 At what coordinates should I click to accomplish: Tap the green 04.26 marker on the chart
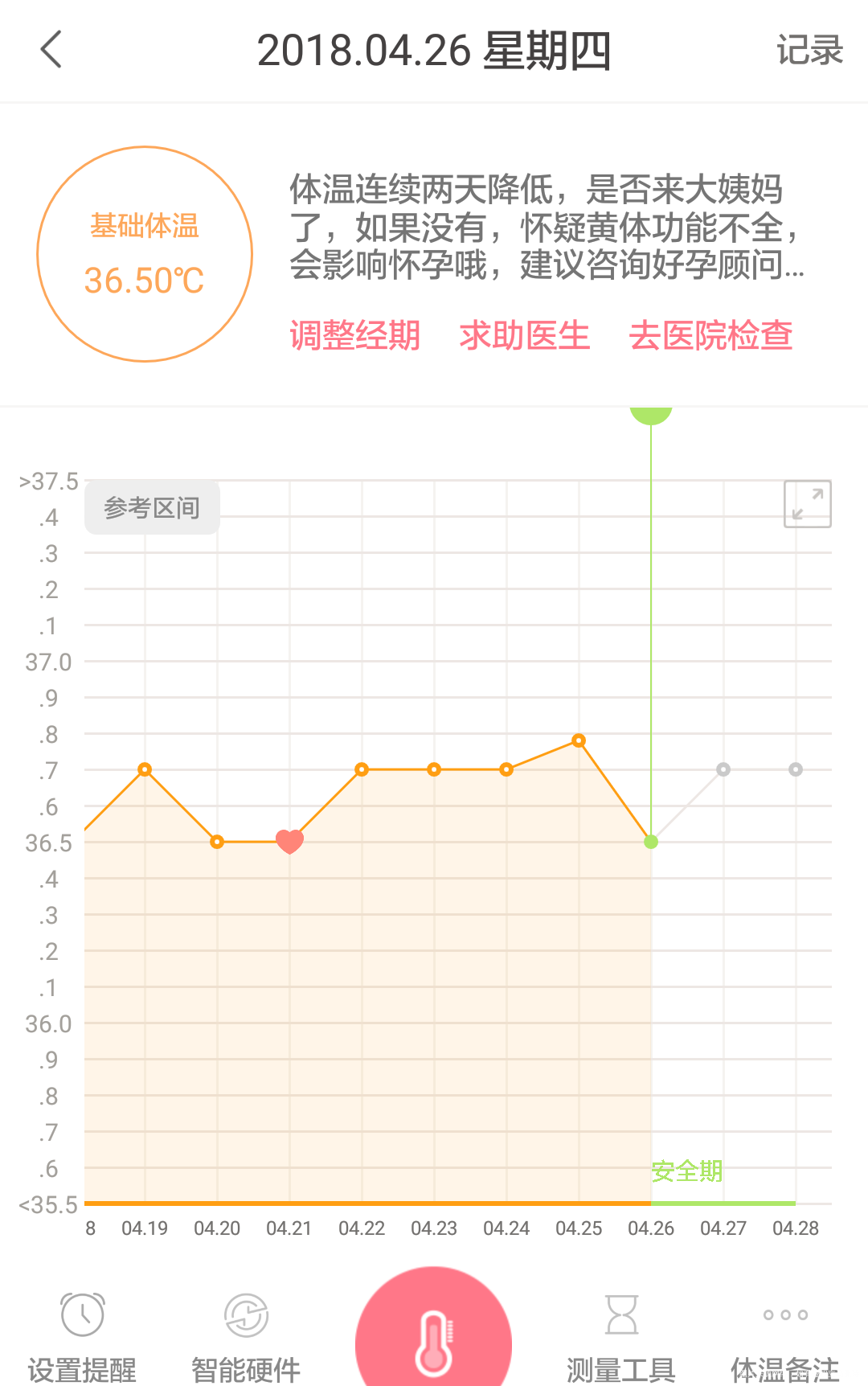coord(650,841)
